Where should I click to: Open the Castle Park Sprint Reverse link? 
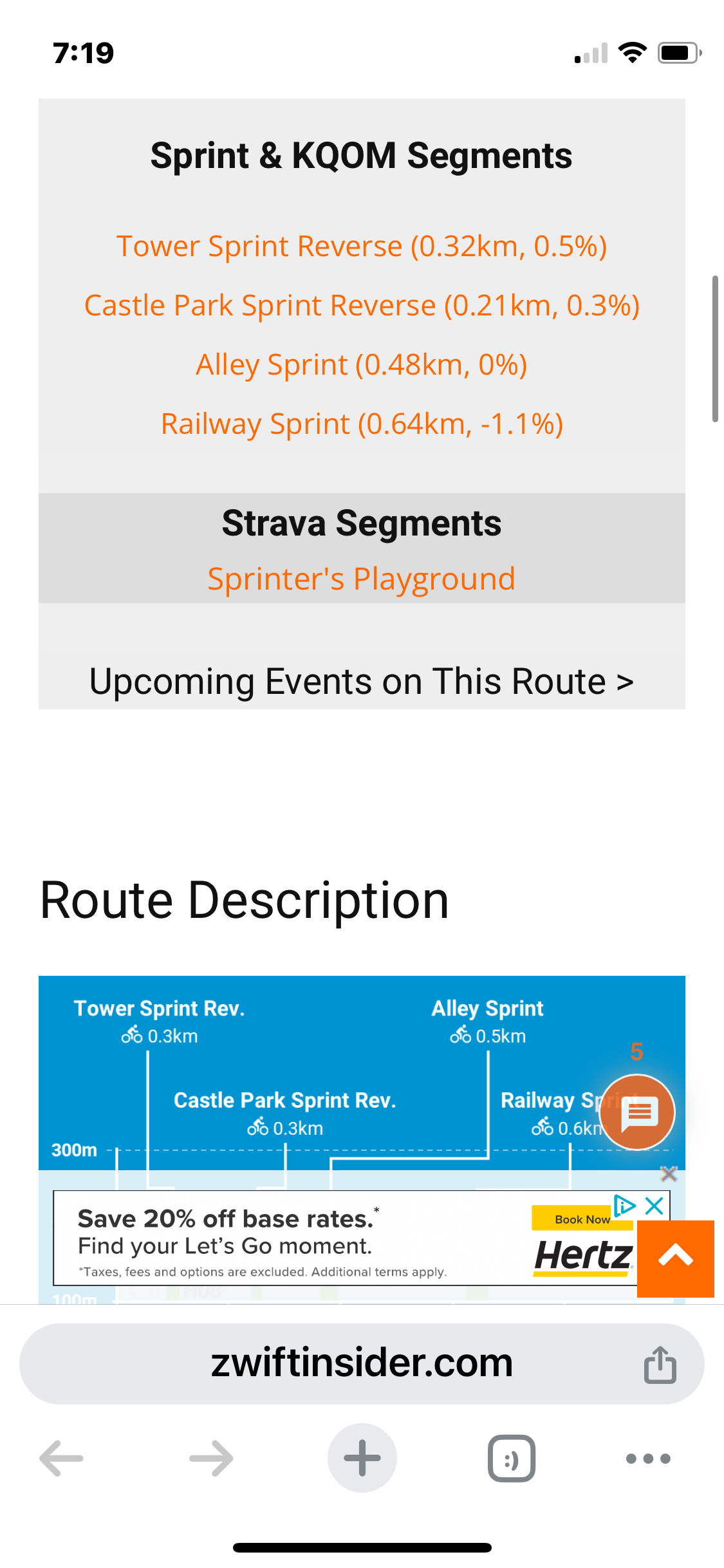coord(362,306)
